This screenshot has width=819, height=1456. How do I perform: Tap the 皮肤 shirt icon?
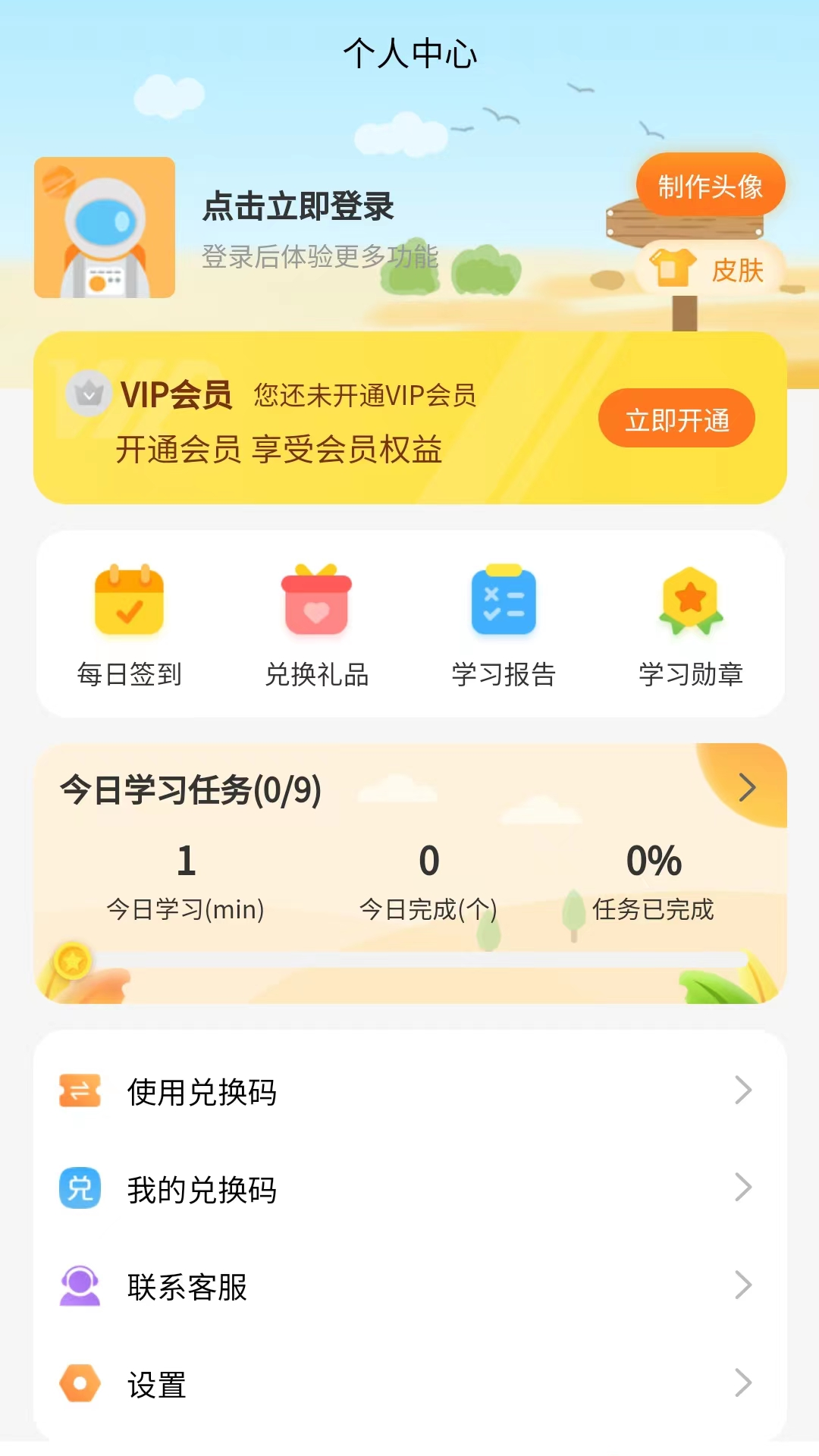tap(673, 269)
